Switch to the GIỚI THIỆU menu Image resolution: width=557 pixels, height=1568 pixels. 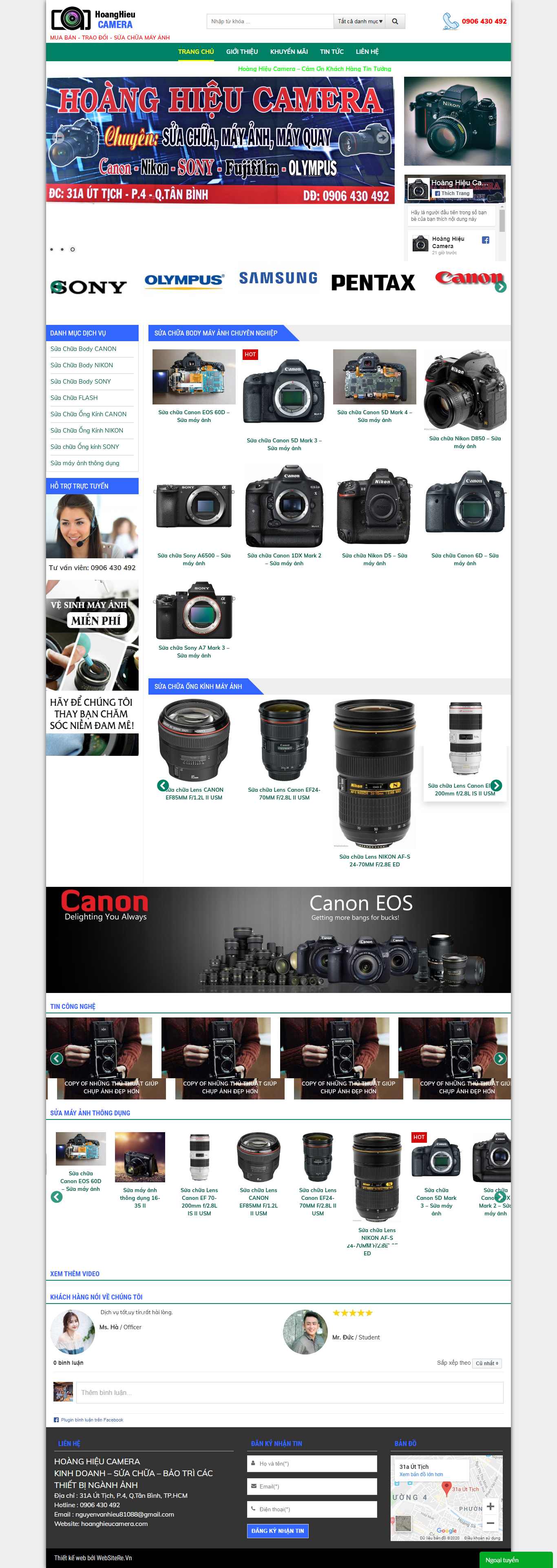(242, 52)
